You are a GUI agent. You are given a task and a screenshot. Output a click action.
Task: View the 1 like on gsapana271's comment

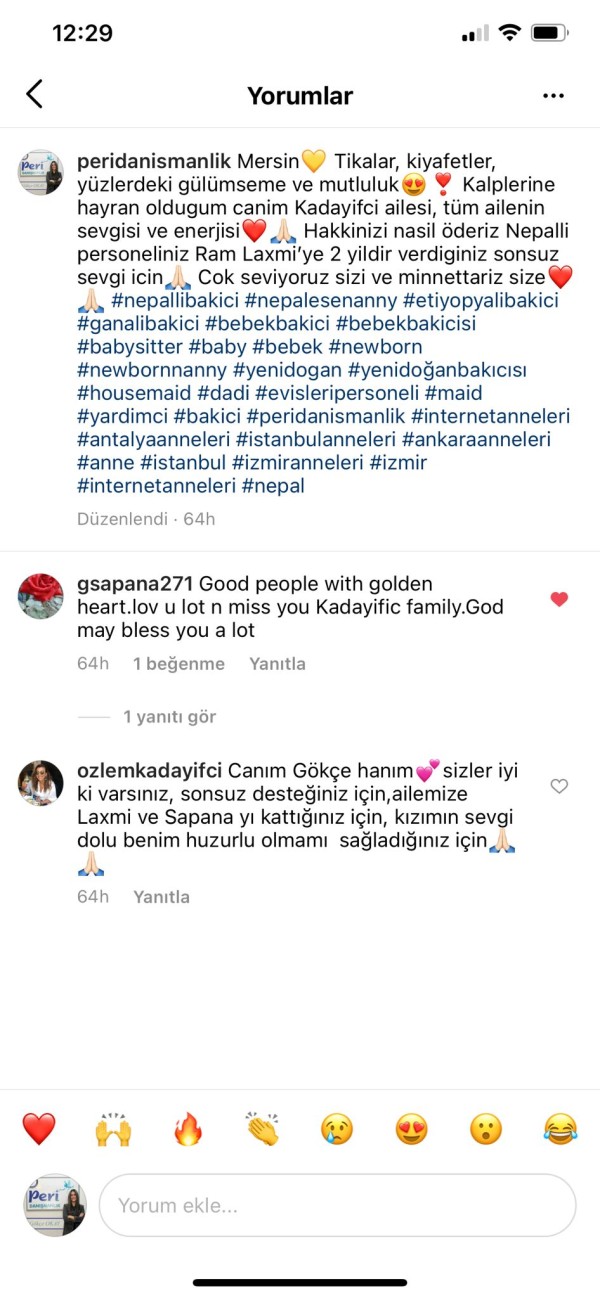pos(179,664)
